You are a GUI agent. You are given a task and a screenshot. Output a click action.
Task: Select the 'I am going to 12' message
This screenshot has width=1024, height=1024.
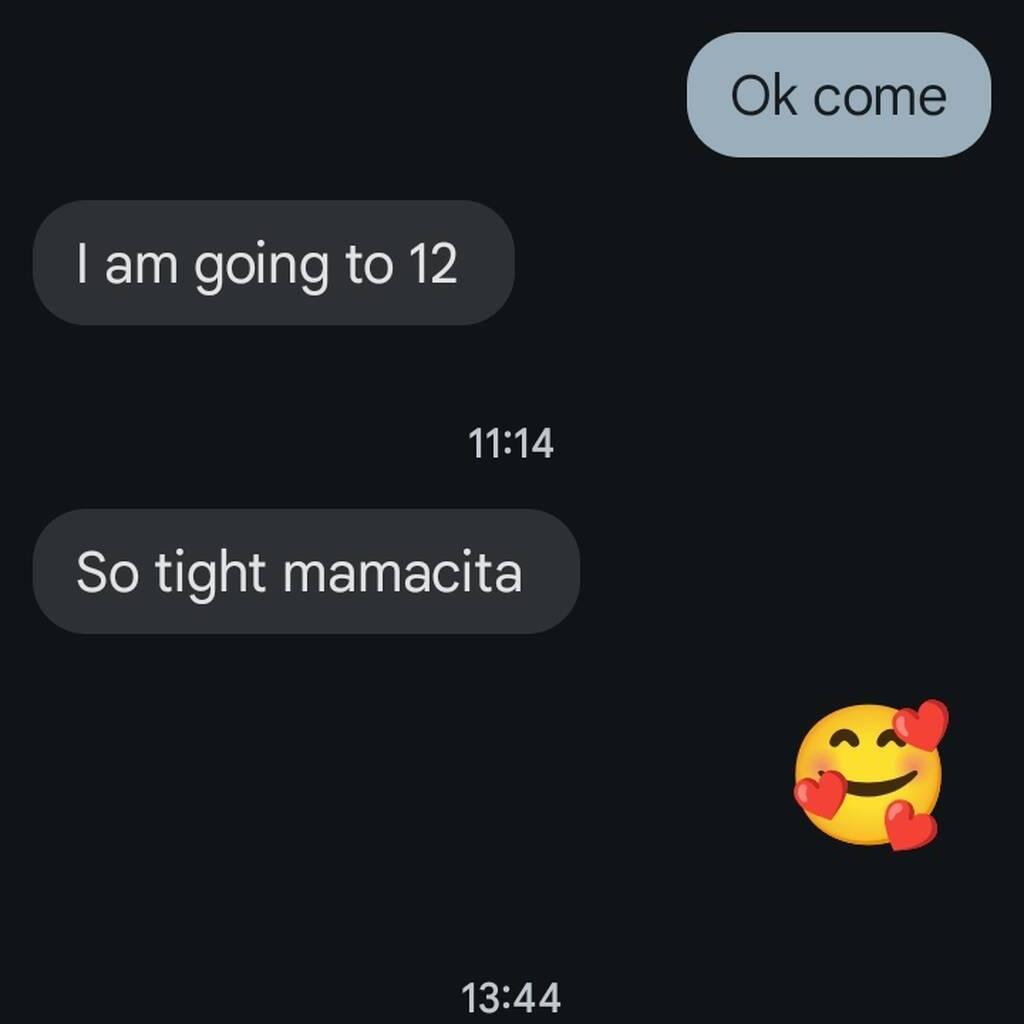(x=272, y=264)
